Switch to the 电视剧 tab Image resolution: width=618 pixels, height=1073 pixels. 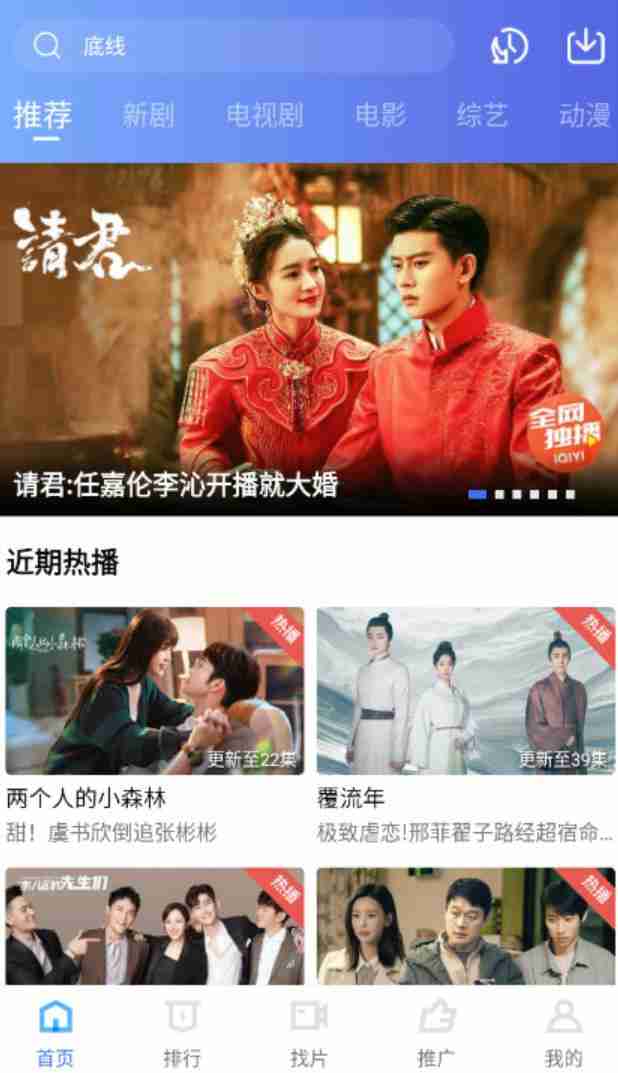tap(264, 115)
